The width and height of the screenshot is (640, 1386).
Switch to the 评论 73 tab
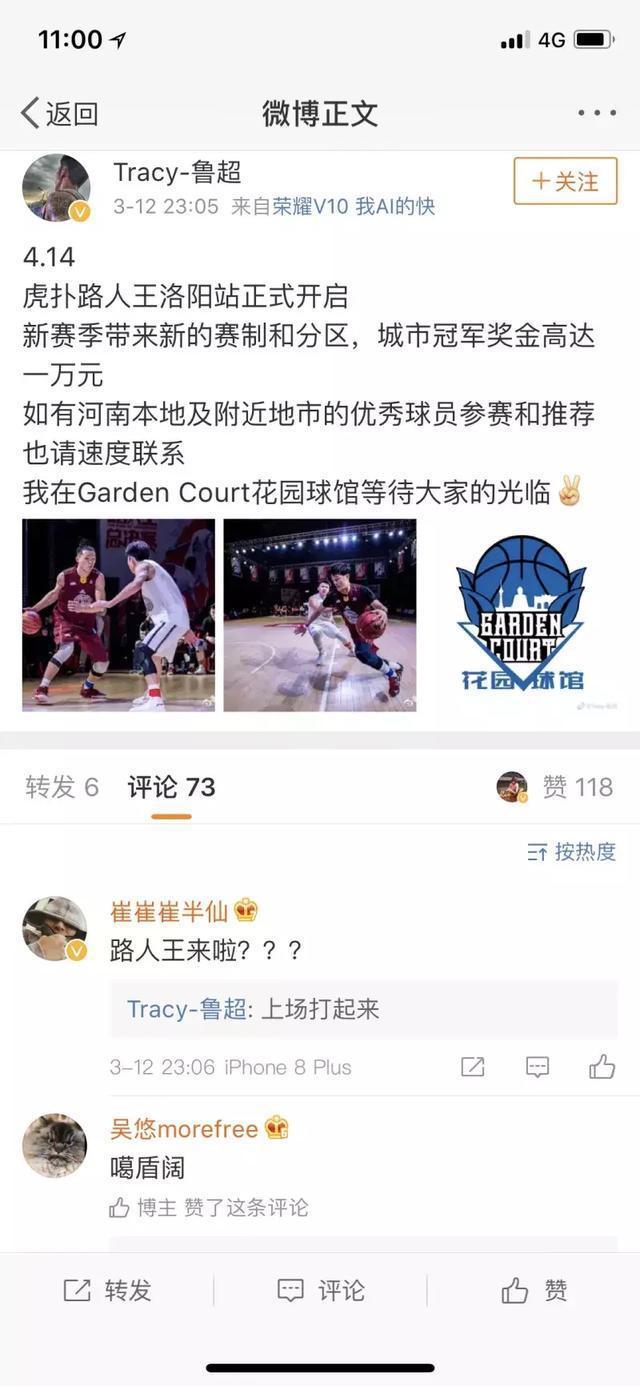tap(171, 787)
